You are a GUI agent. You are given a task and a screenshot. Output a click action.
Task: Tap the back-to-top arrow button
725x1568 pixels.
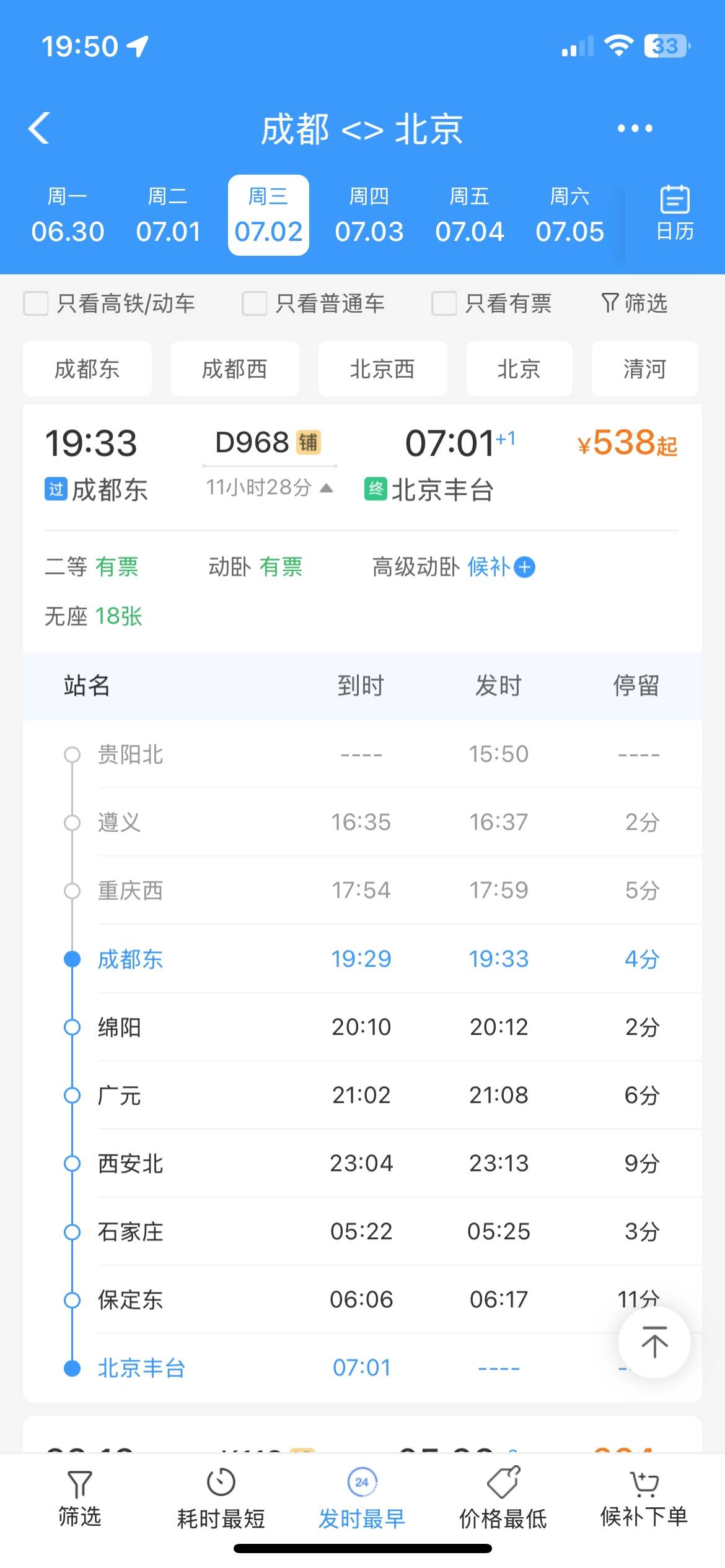click(654, 1342)
